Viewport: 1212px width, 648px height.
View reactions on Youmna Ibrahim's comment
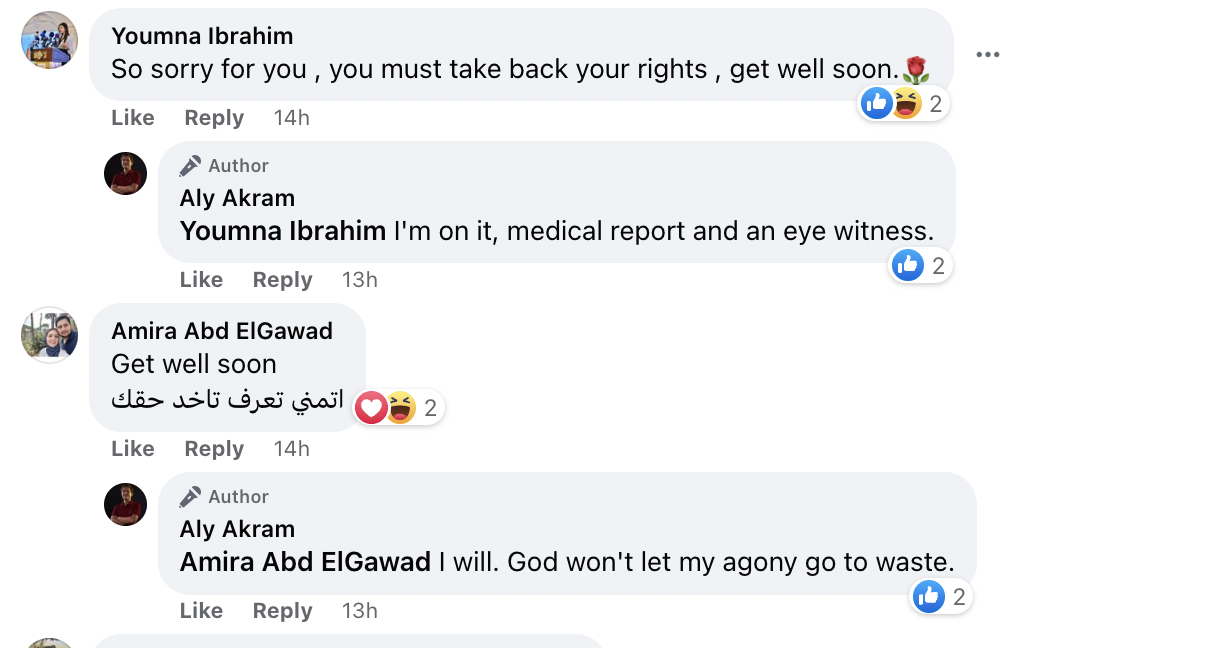point(904,103)
